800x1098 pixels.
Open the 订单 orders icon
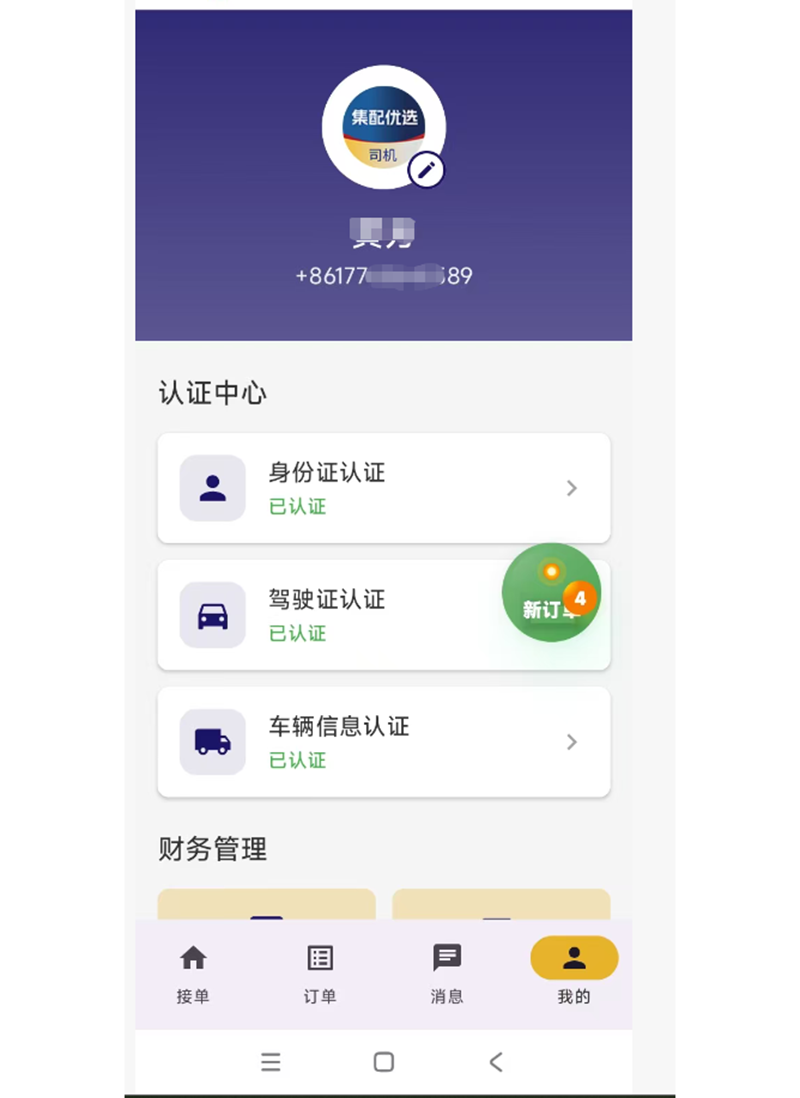point(319,957)
